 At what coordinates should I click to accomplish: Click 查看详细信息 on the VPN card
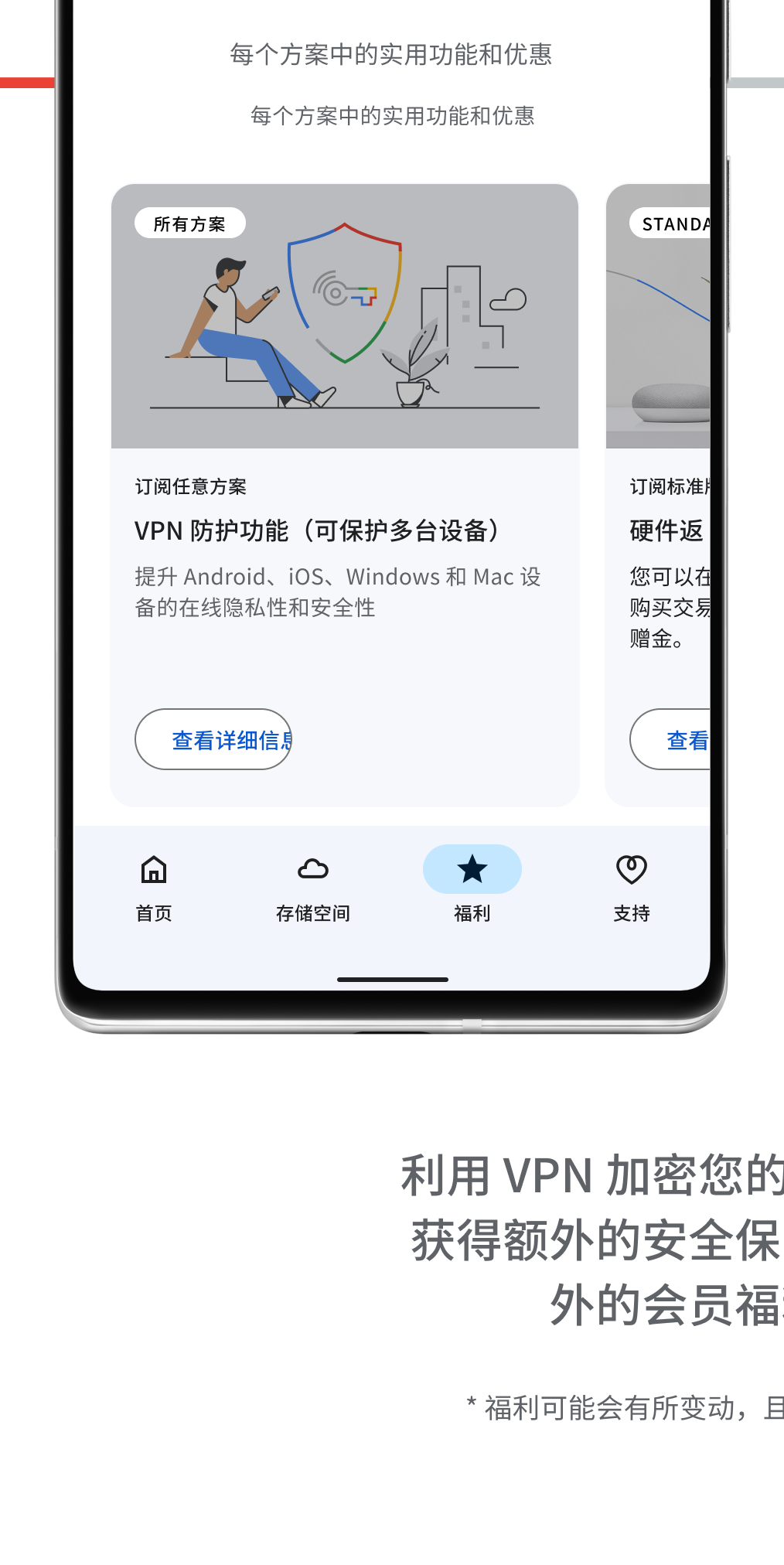coord(213,740)
